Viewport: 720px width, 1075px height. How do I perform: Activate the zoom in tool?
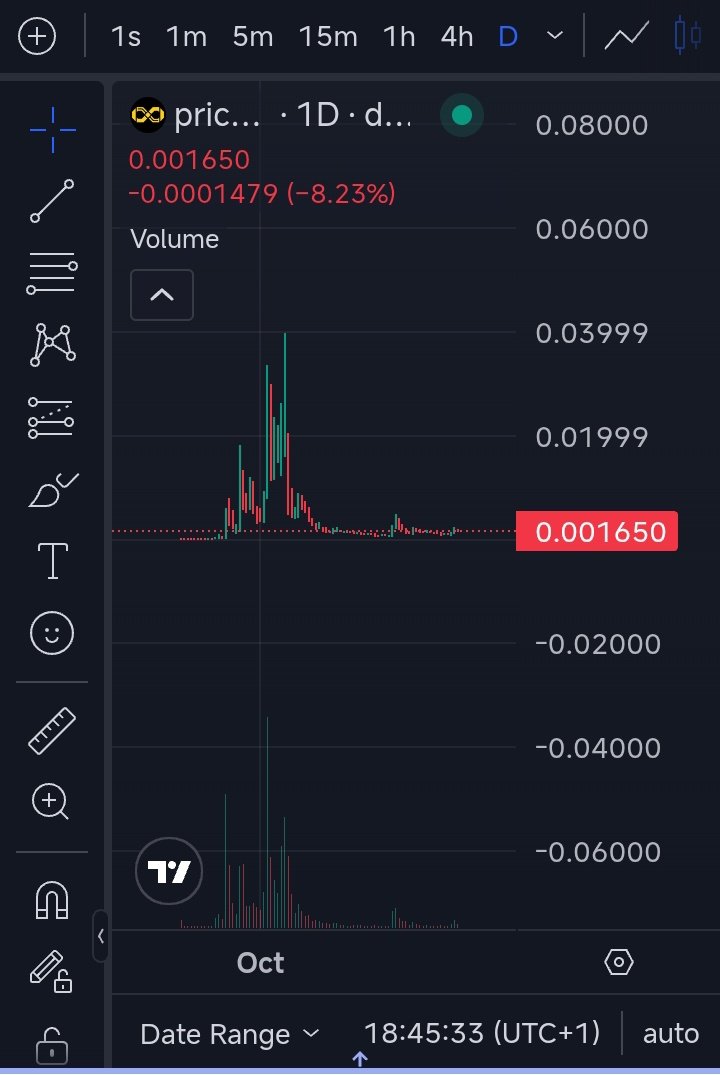pyautogui.click(x=52, y=801)
